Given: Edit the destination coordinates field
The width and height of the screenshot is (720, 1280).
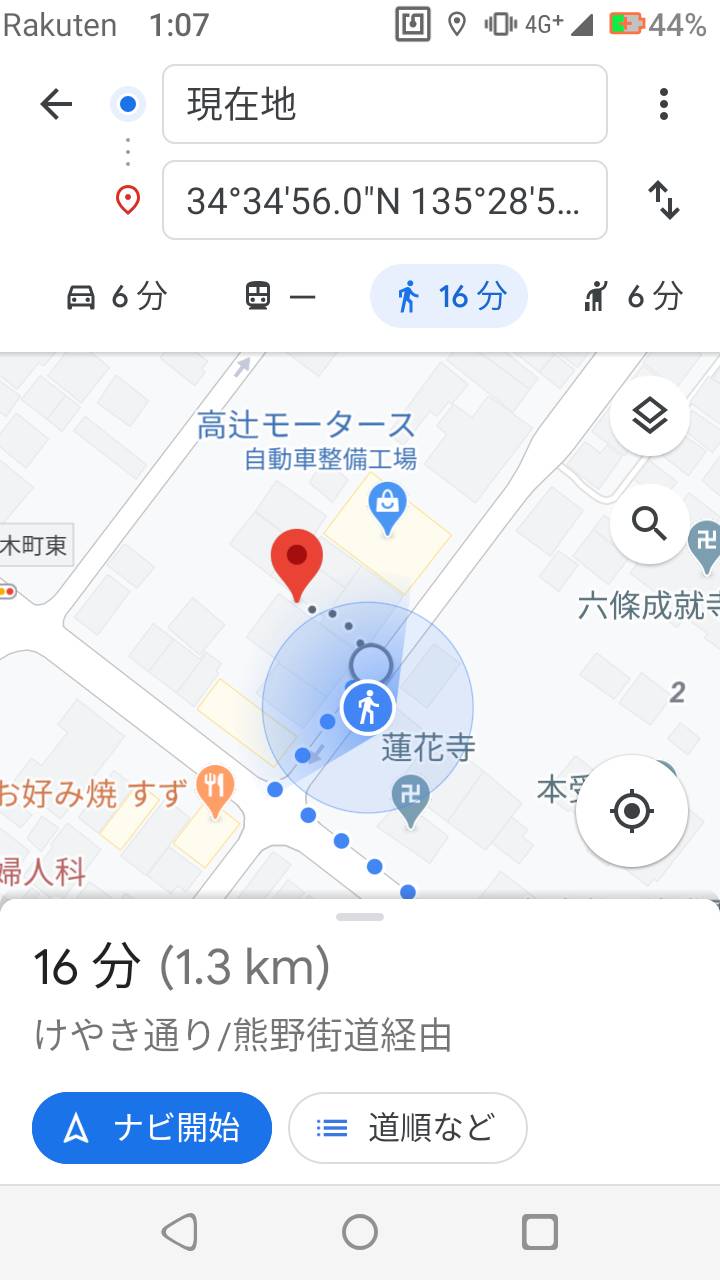Looking at the screenshot, I should (x=384, y=200).
